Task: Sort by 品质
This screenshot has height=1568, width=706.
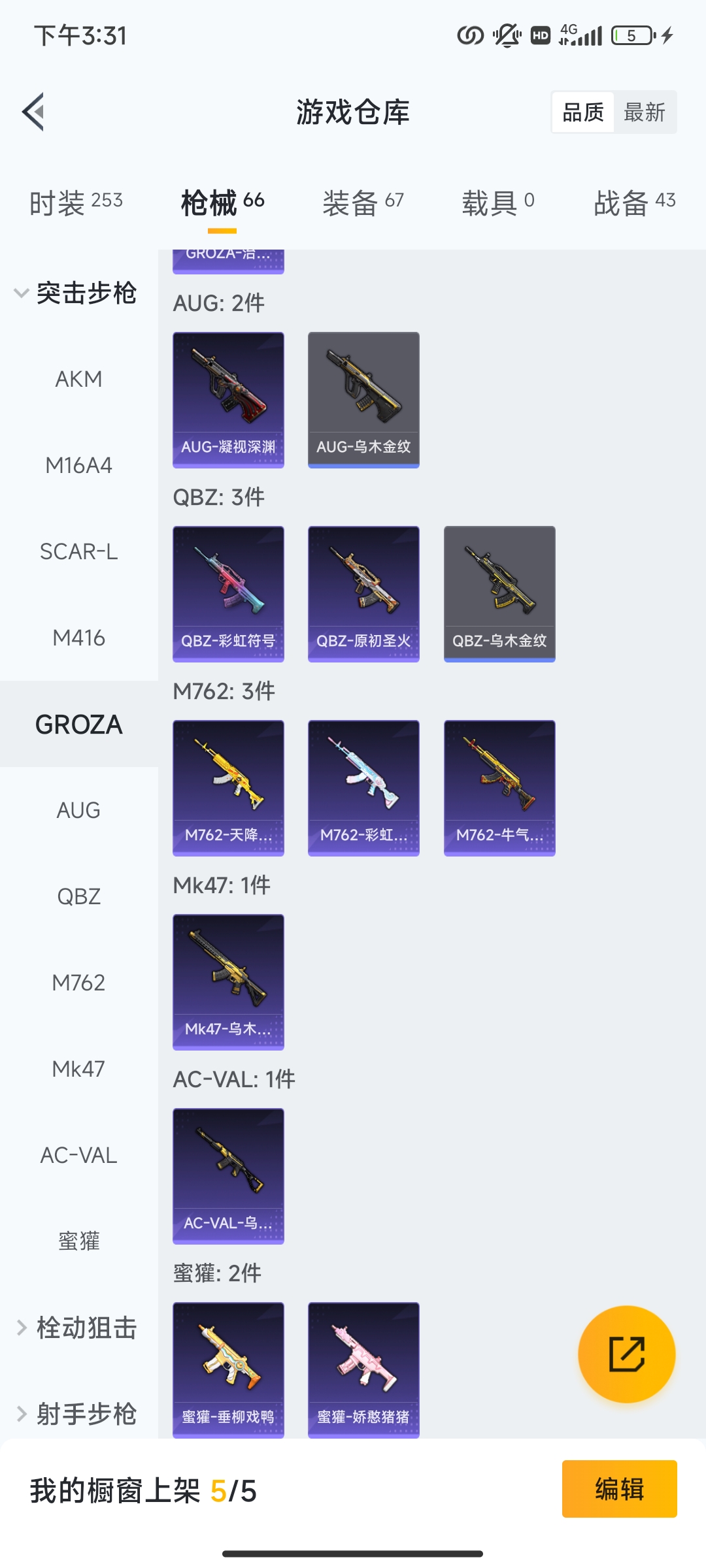Action: click(583, 112)
